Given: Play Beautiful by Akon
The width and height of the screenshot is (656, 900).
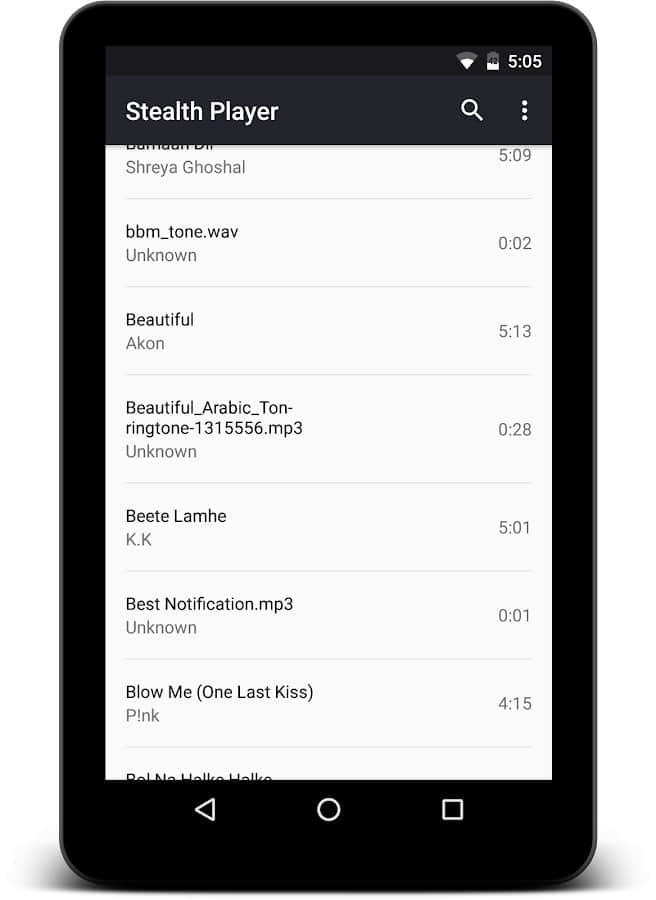Looking at the screenshot, I should click(328, 331).
